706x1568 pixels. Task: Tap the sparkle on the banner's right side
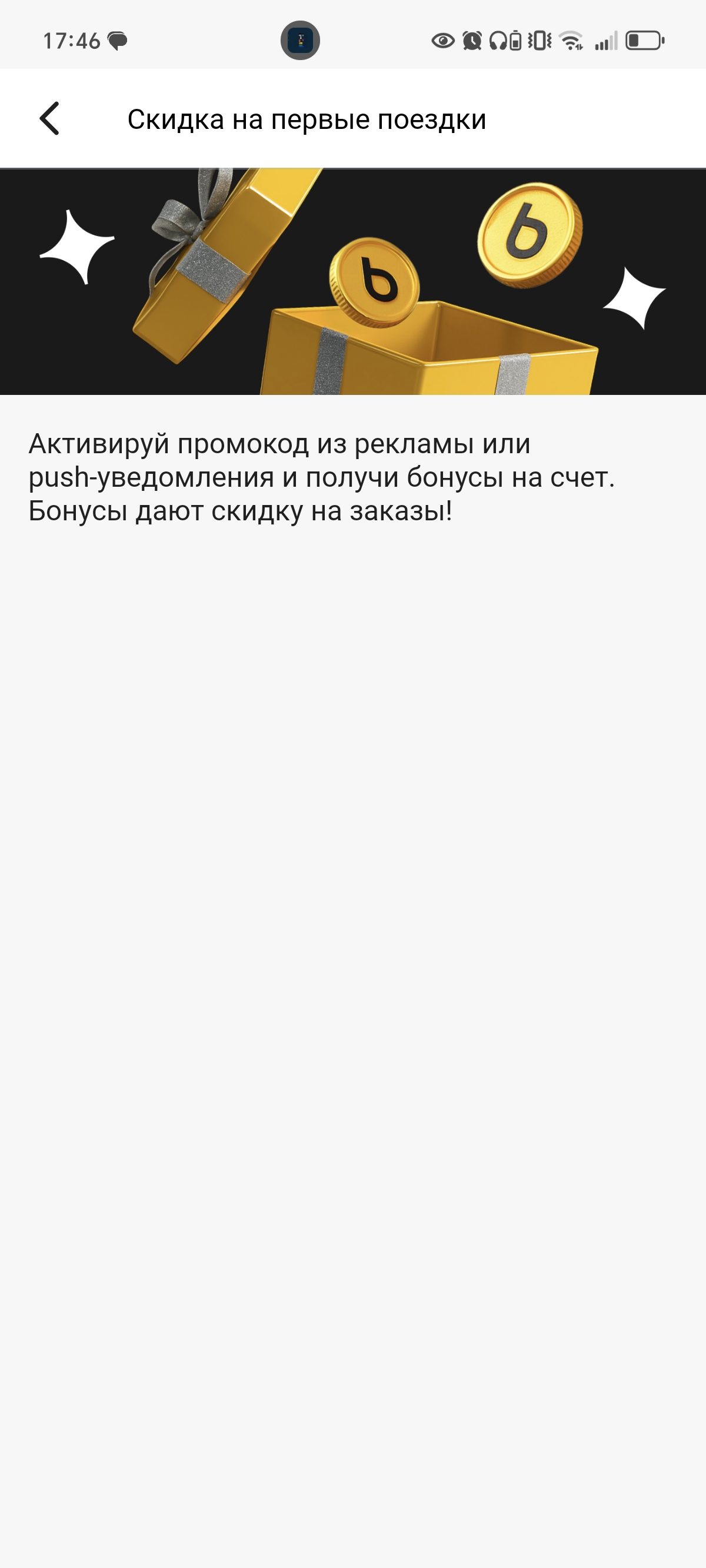click(x=633, y=298)
